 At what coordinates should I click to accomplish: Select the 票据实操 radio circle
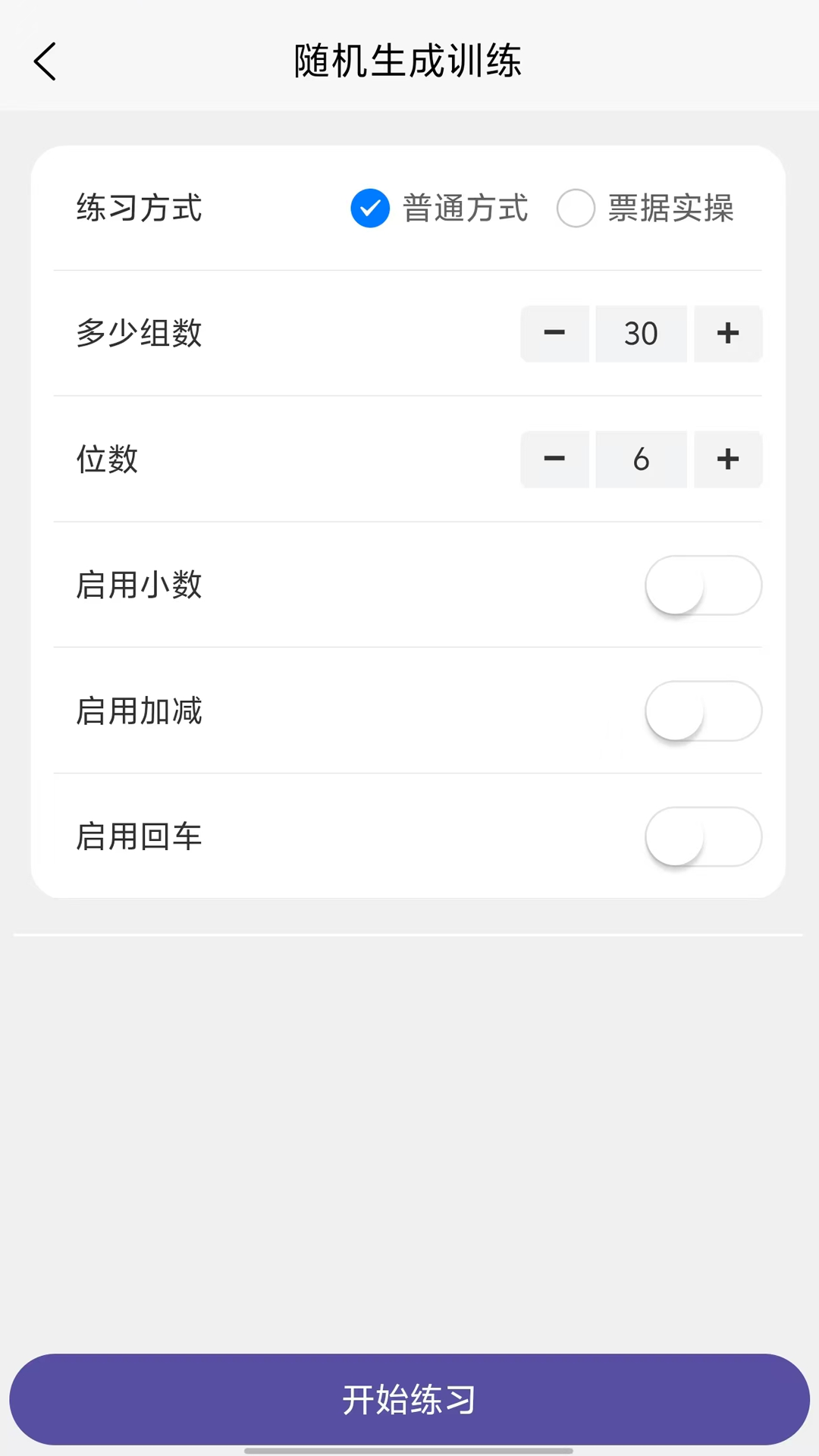[576, 208]
